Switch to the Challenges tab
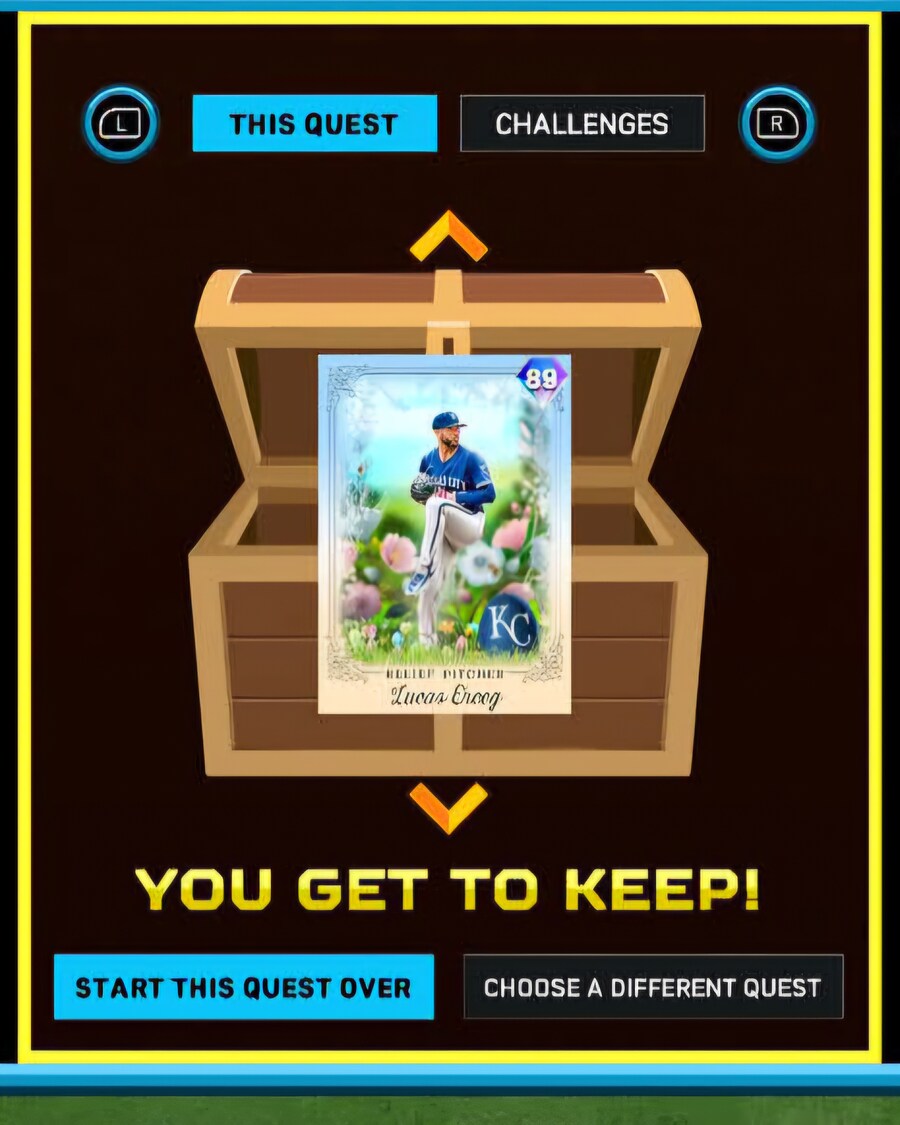Image resolution: width=900 pixels, height=1125 pixels. [582, 124]
